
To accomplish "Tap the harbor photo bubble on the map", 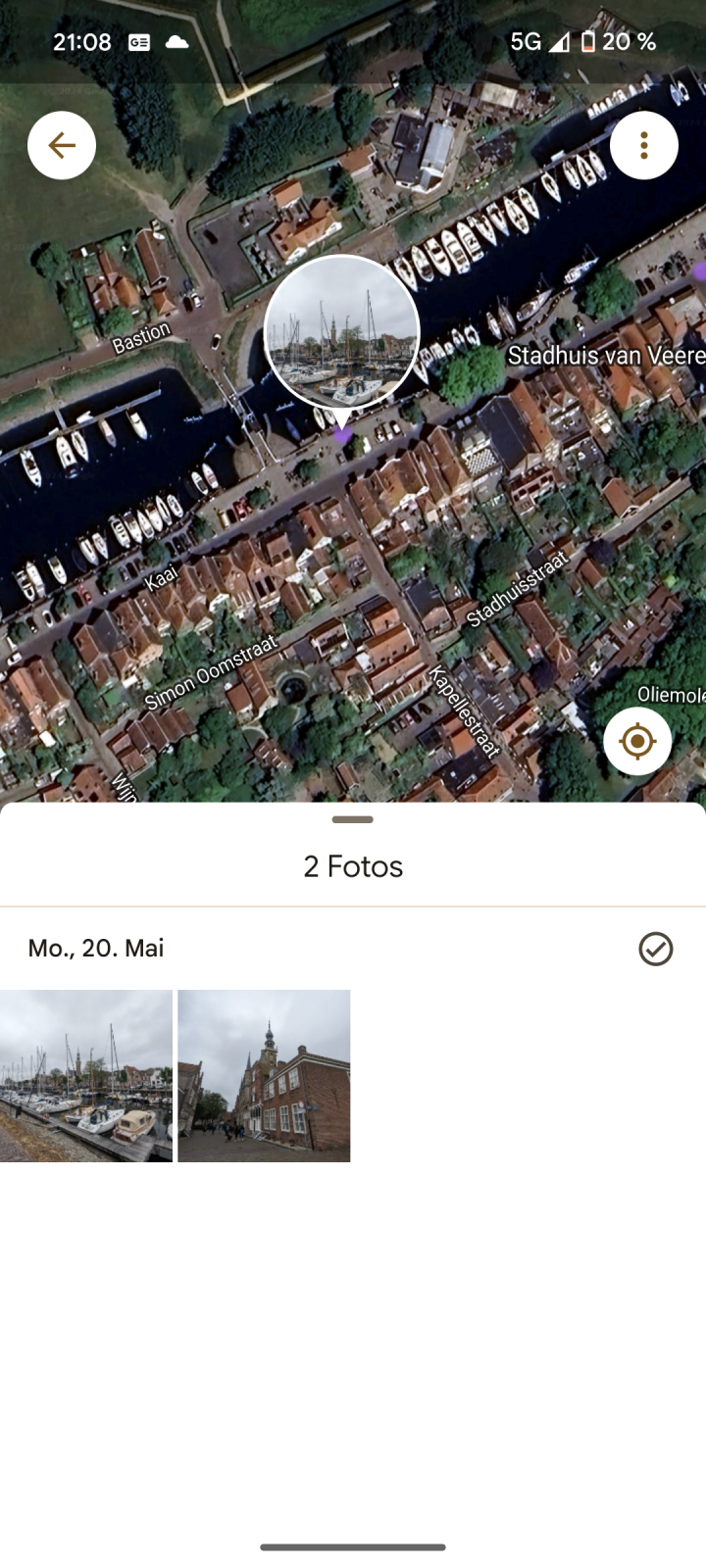I will [x=341, y=333].
